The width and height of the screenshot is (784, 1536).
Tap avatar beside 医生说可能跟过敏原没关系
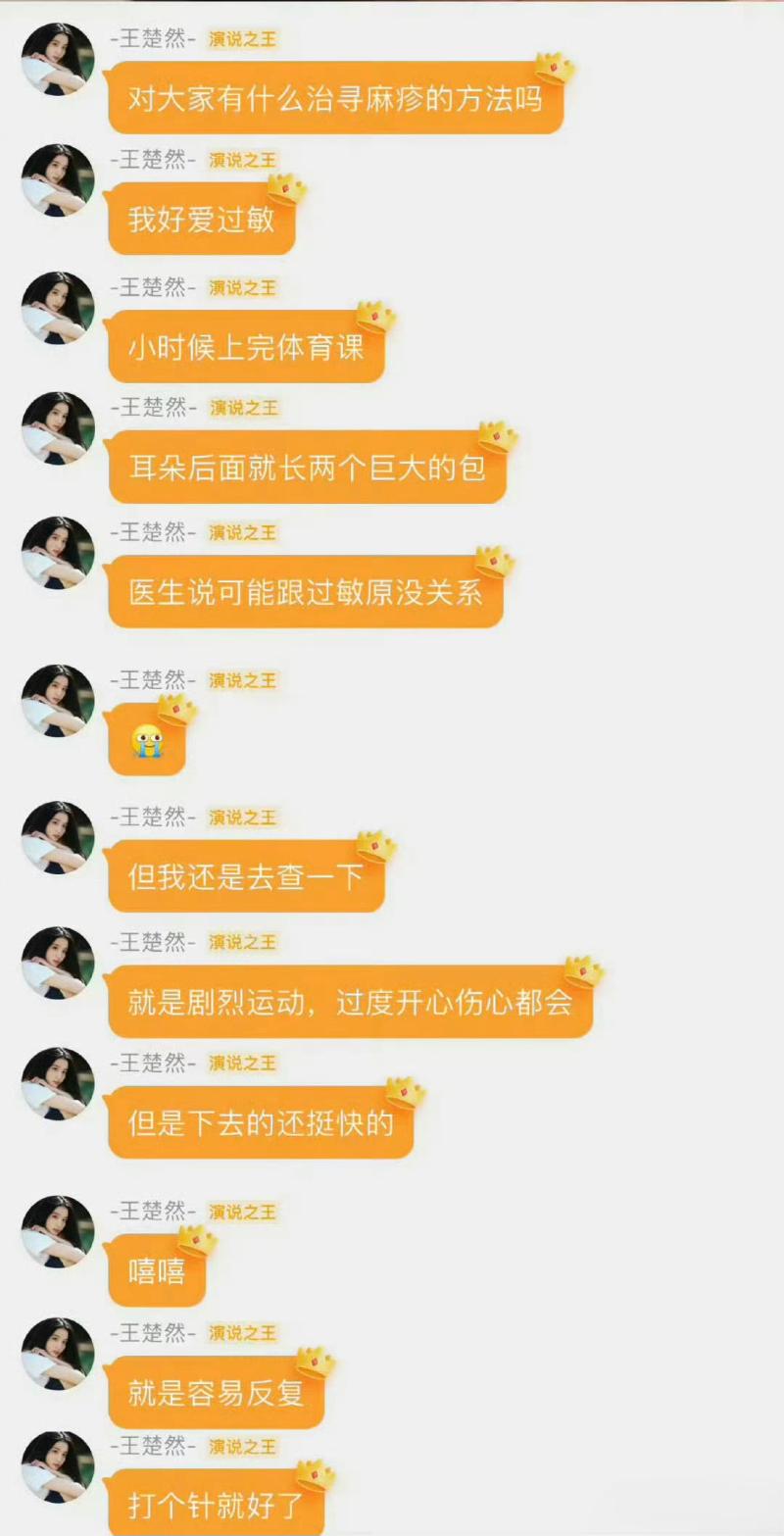pyautogui.click(x=58, y=553)
